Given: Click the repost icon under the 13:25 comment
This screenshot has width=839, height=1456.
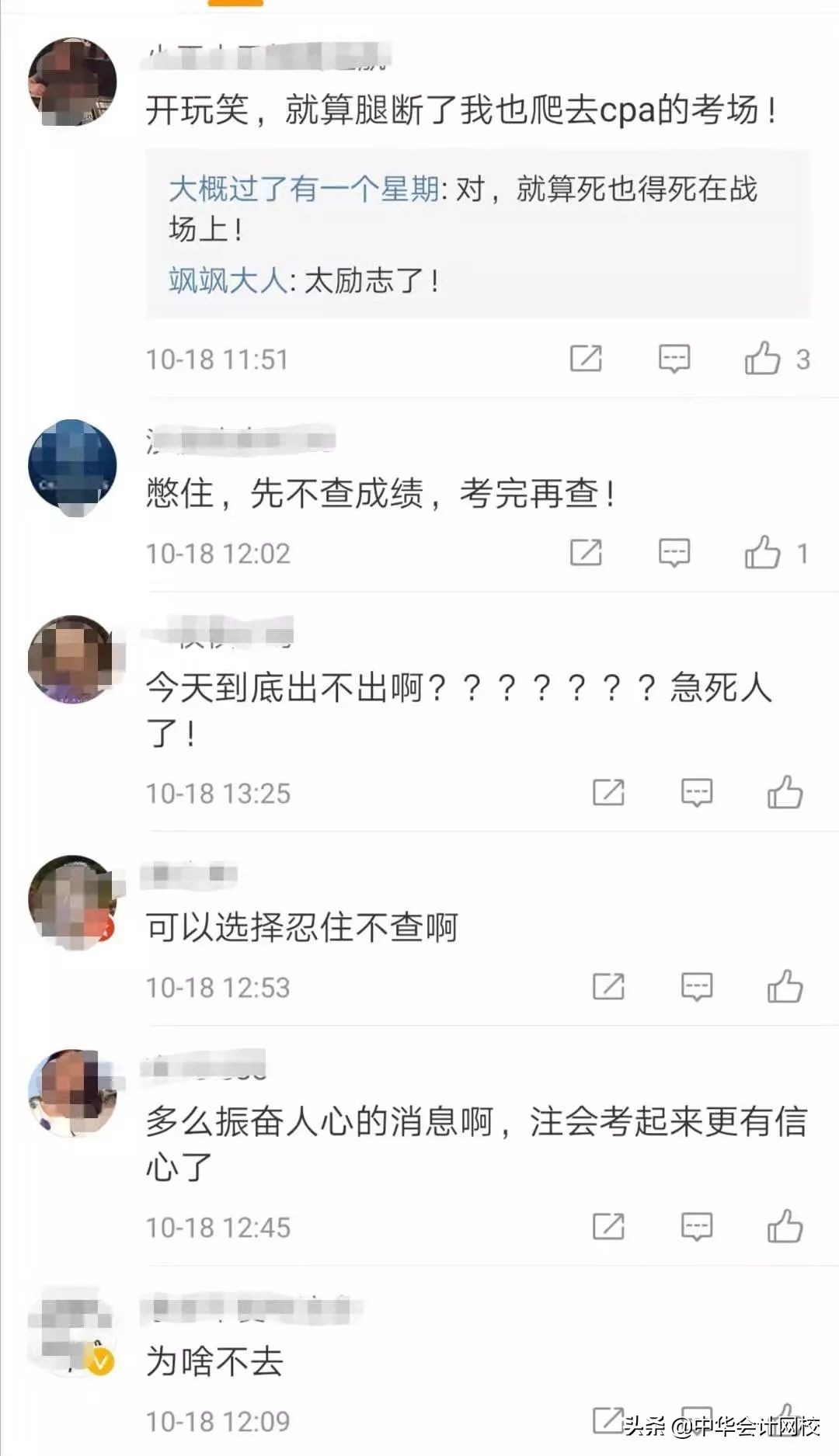Looking at the screenshot, I should [610, 794].
